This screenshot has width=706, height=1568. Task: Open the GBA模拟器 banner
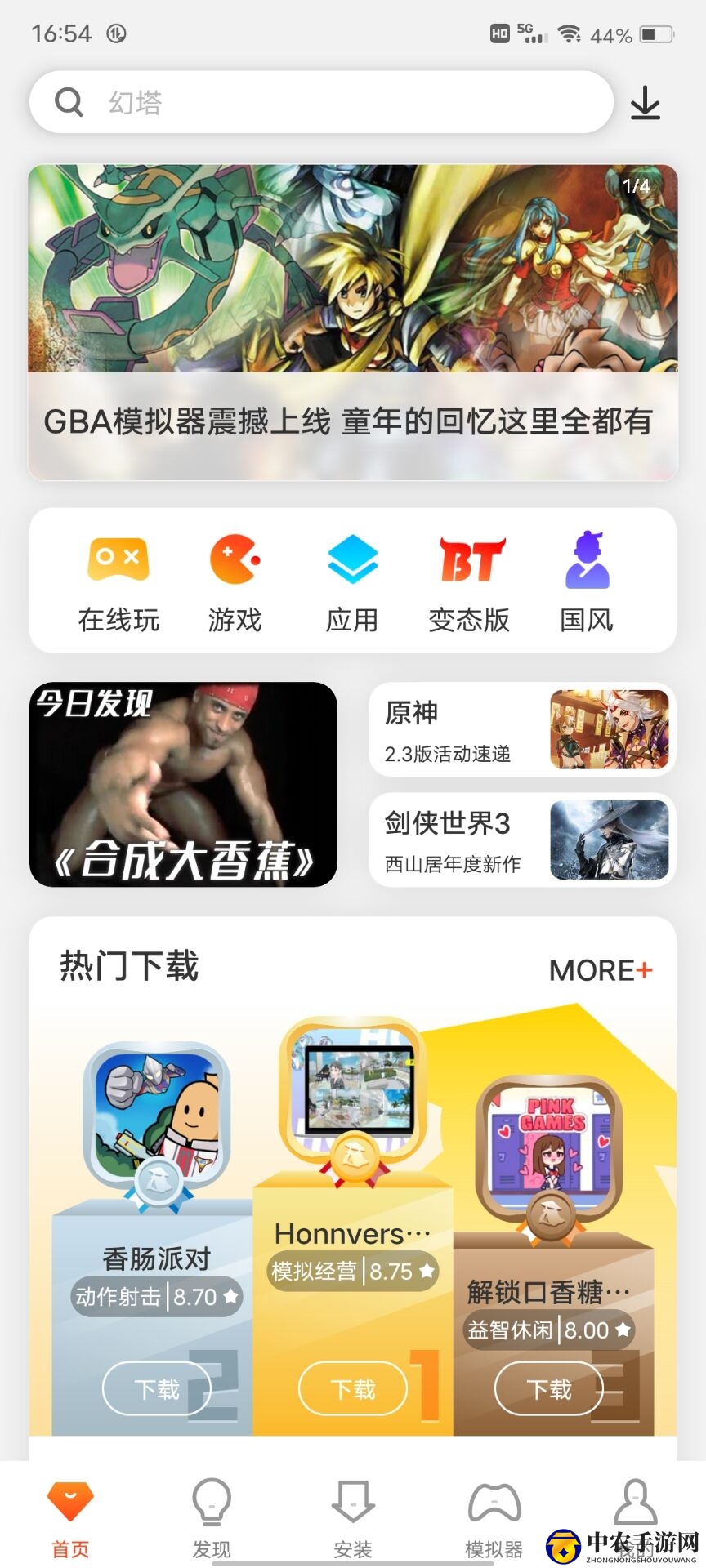[x=353, y=323]
